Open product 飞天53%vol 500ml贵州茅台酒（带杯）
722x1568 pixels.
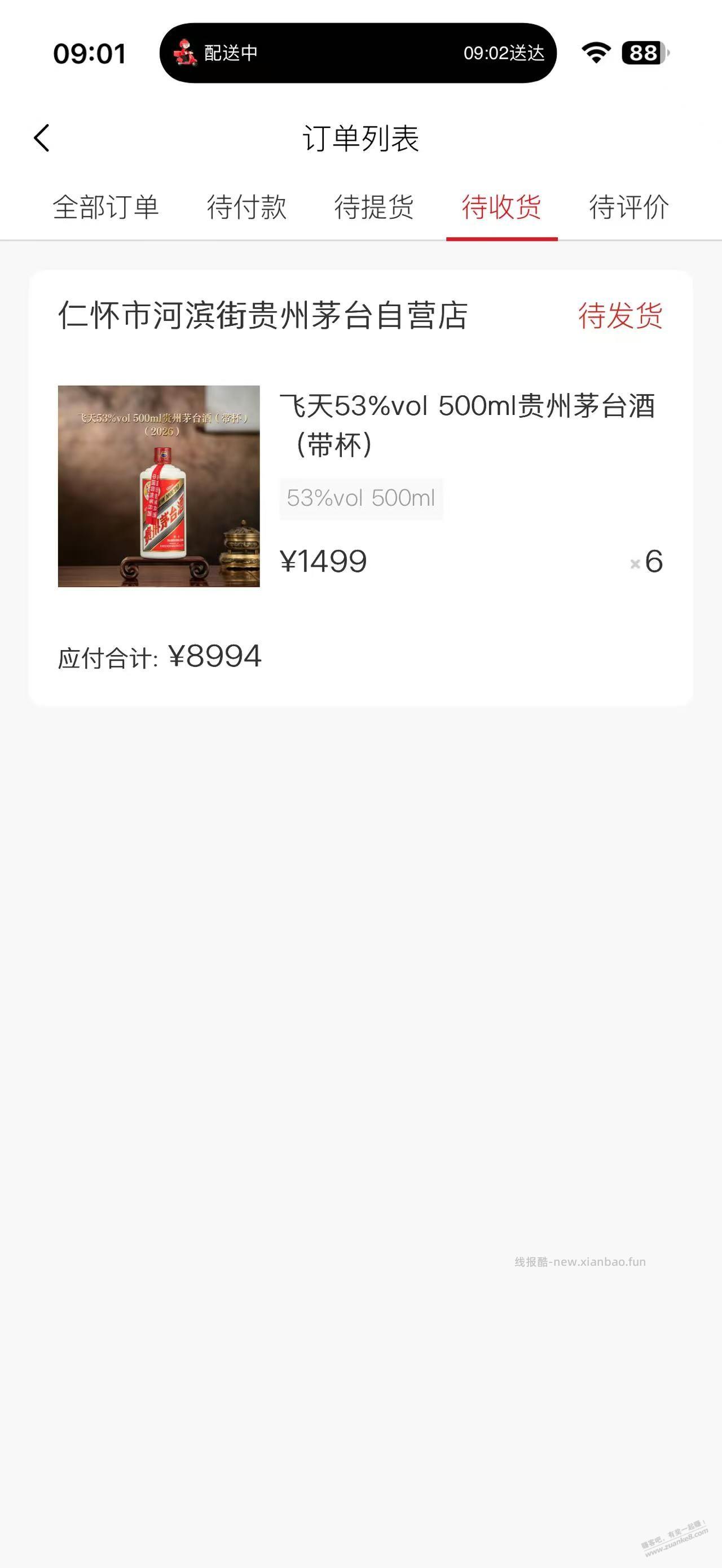[x=469, y=424]
